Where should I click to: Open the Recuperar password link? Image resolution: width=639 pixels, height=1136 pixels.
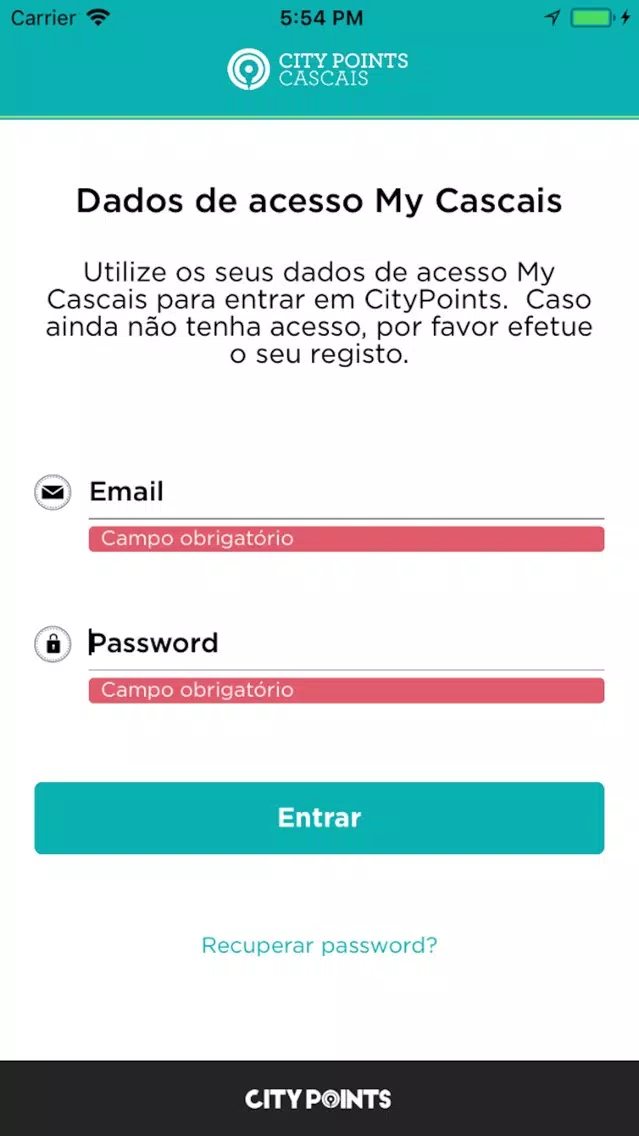(x=320, y=945)
